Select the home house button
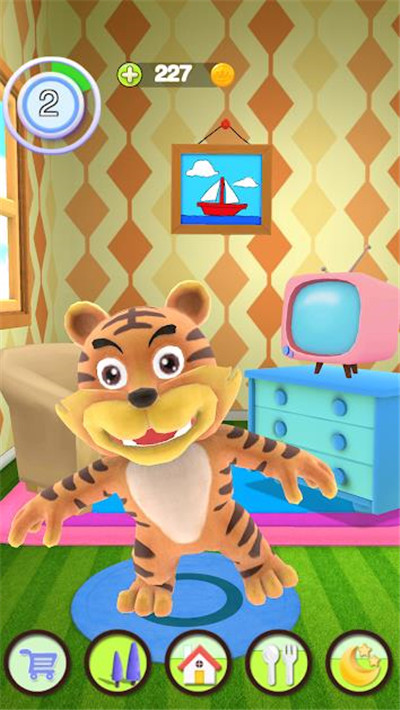This screenshot has height=710, width=400. tap(198, 662)
